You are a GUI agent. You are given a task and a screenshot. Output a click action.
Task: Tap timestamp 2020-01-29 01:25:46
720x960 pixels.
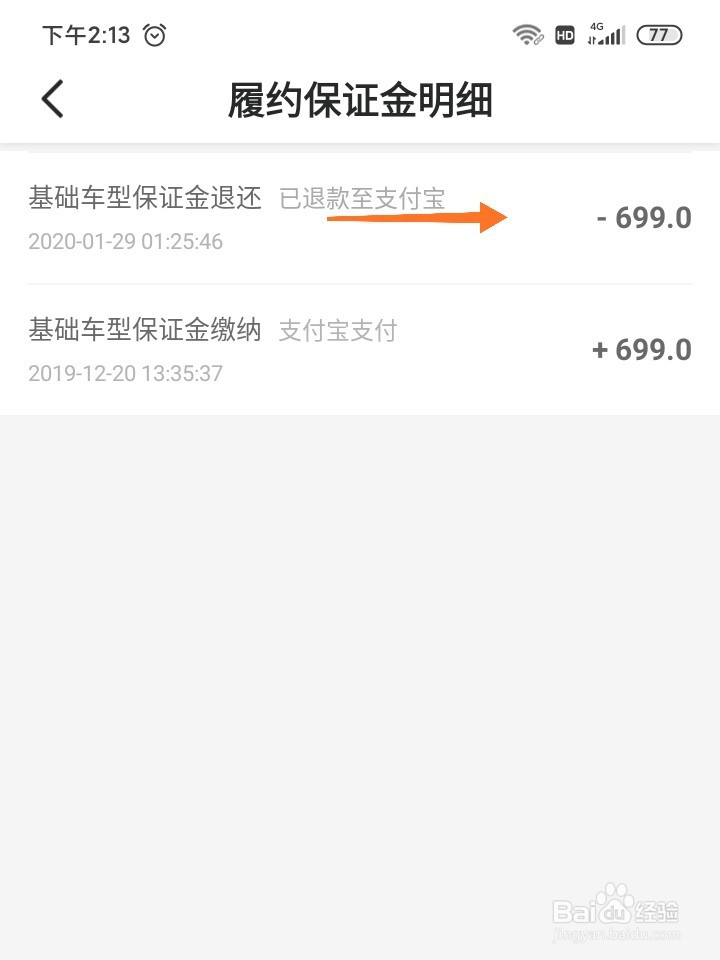pos(125,242)
